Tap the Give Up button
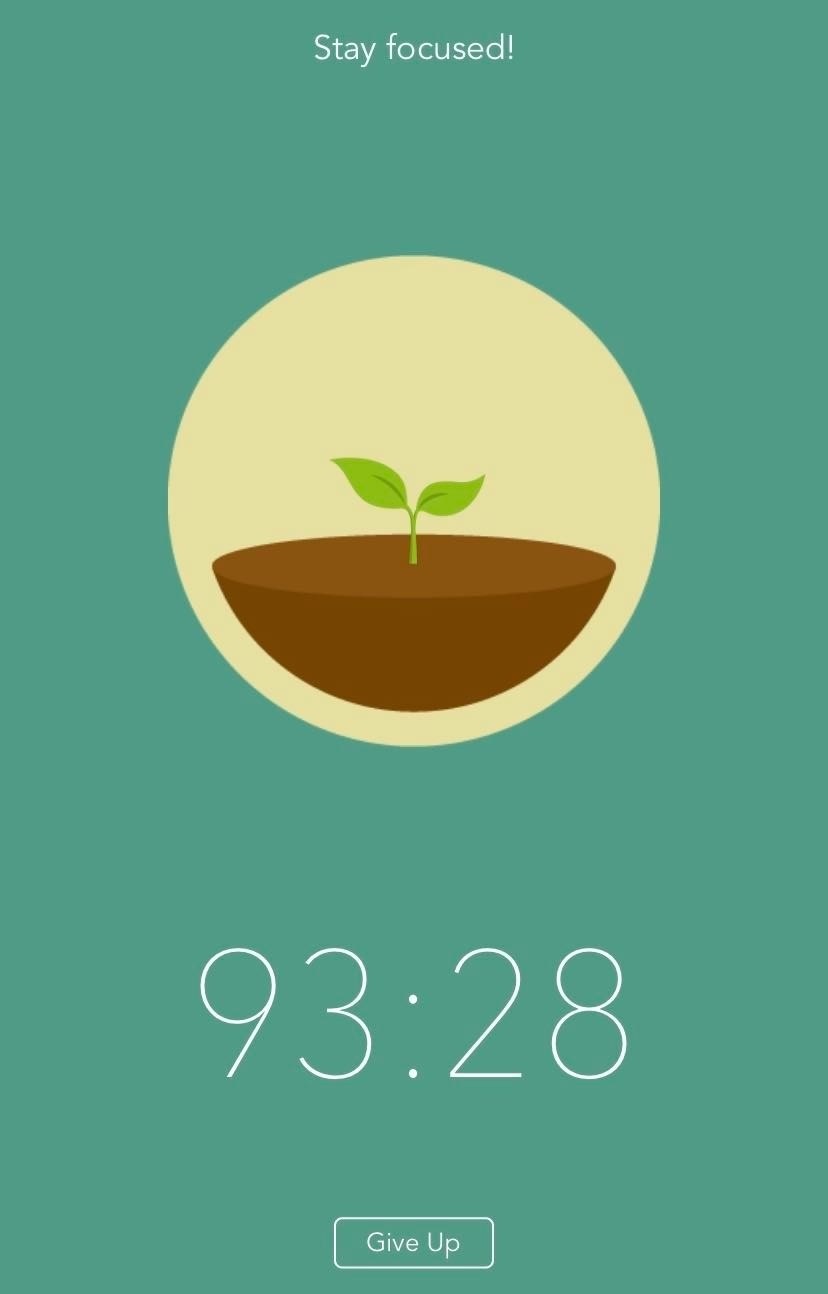The image size is (828, 1294). pyautogui.click(x=413, y=1242)
